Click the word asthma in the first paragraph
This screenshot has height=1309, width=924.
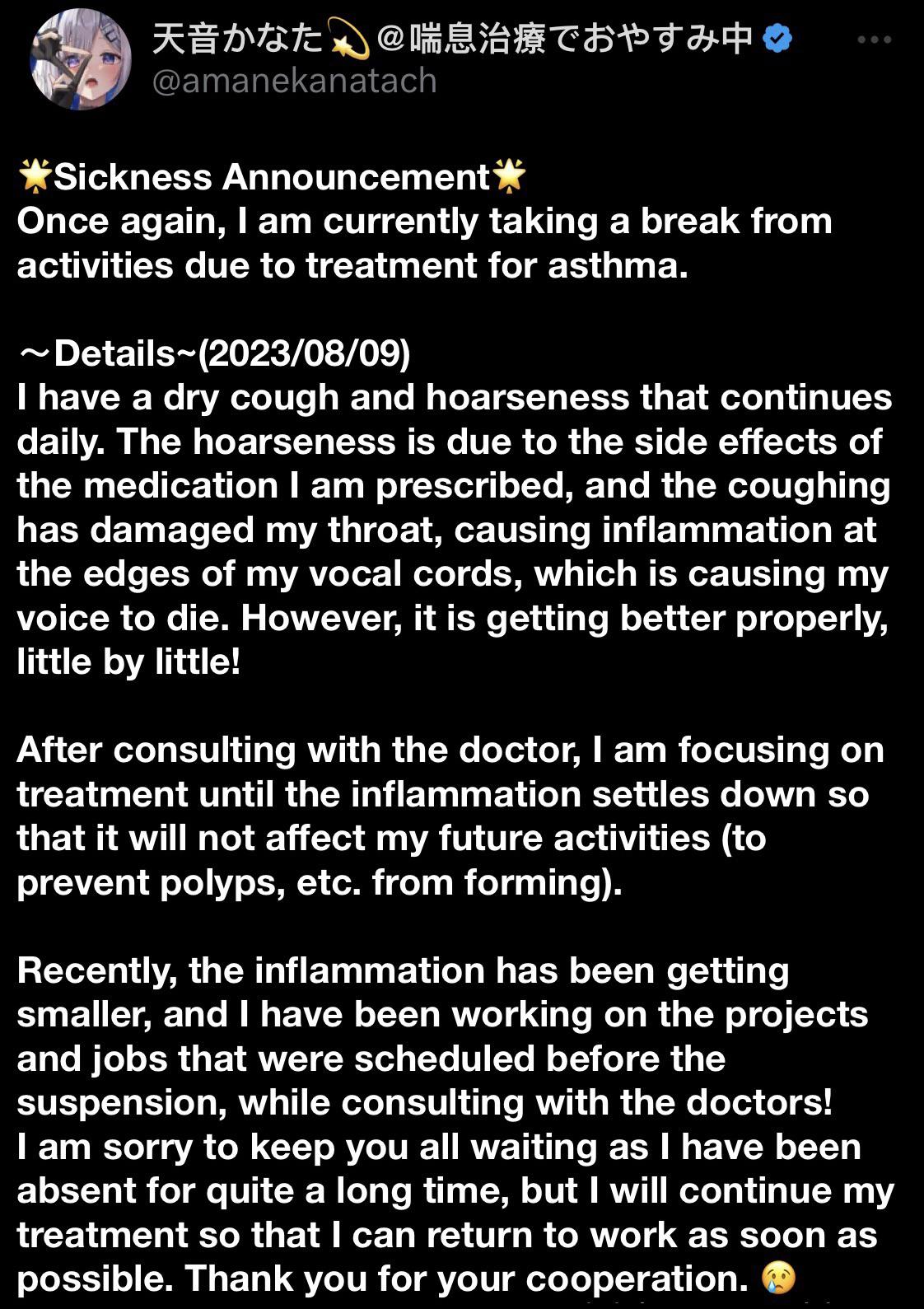pos(613,264)
